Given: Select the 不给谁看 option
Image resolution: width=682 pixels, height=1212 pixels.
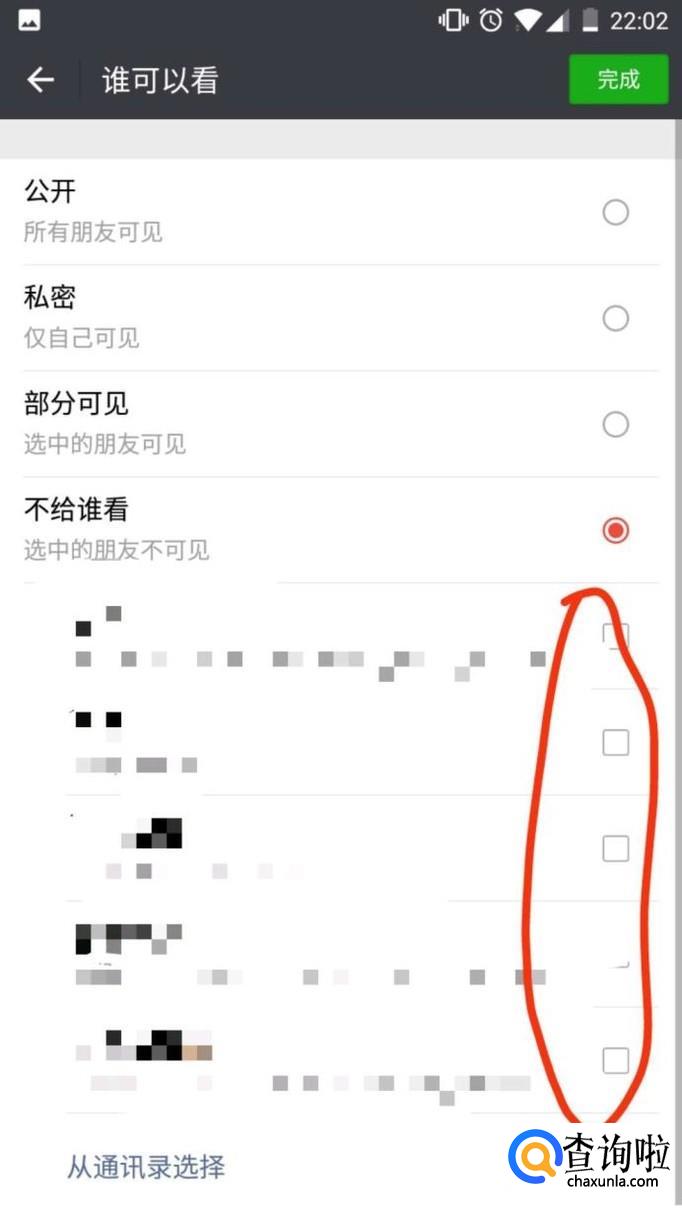Looking at the screenshot, I should 615,530.
